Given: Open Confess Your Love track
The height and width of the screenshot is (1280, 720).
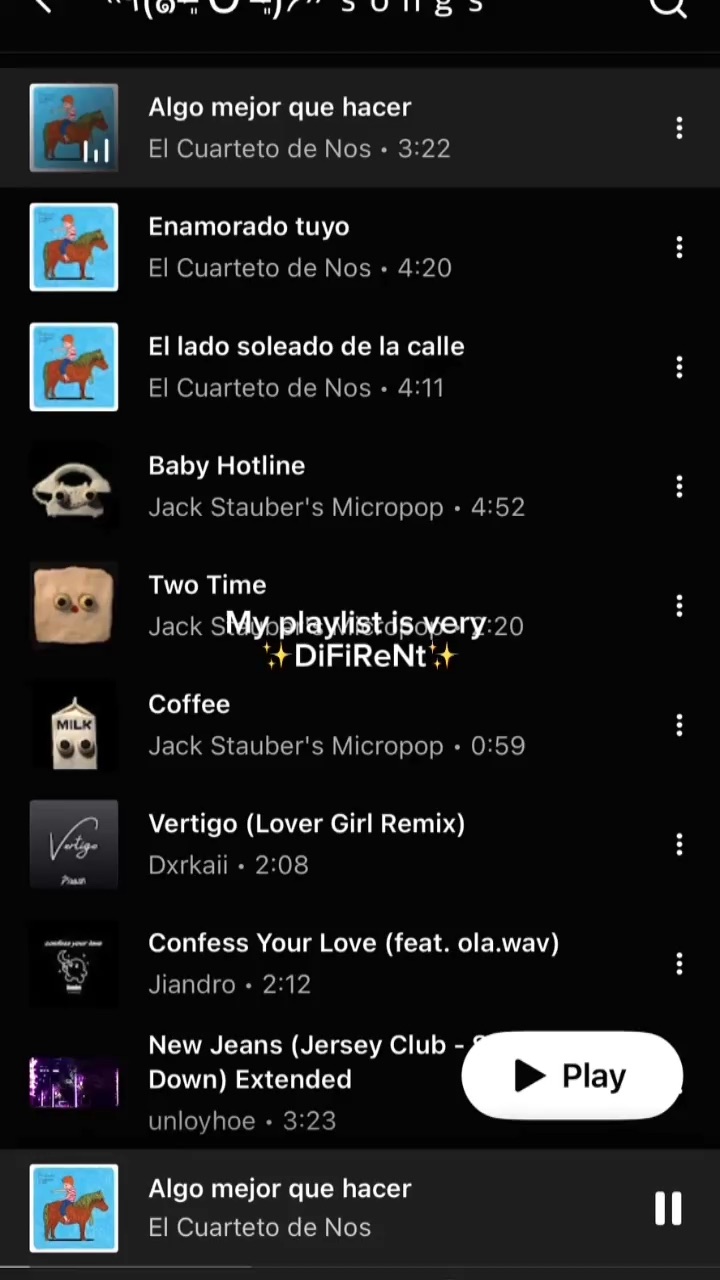Looking at the screenshot, I should tap(353, 962).
